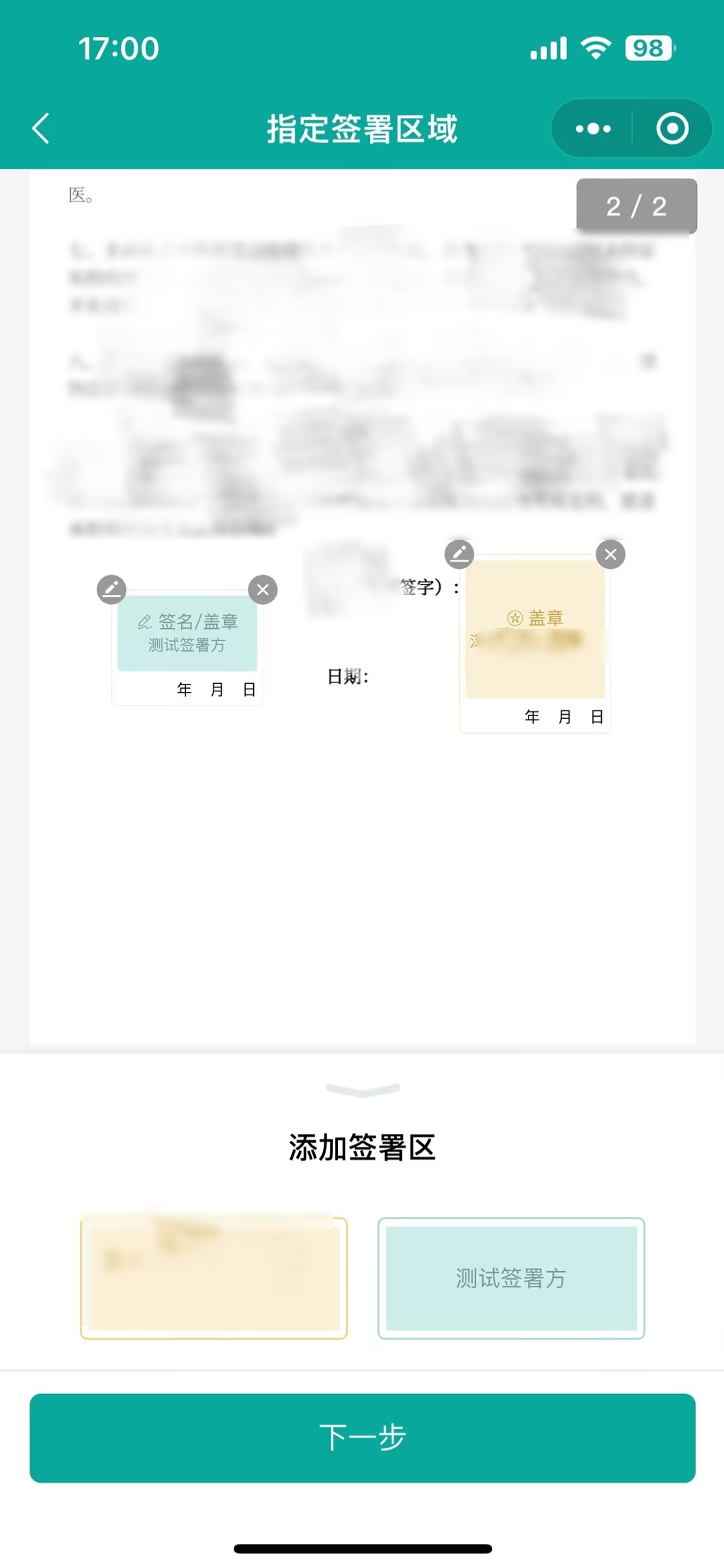Edit the 签名/盖章 测试签署方 signing area

(x=111, y=590)
